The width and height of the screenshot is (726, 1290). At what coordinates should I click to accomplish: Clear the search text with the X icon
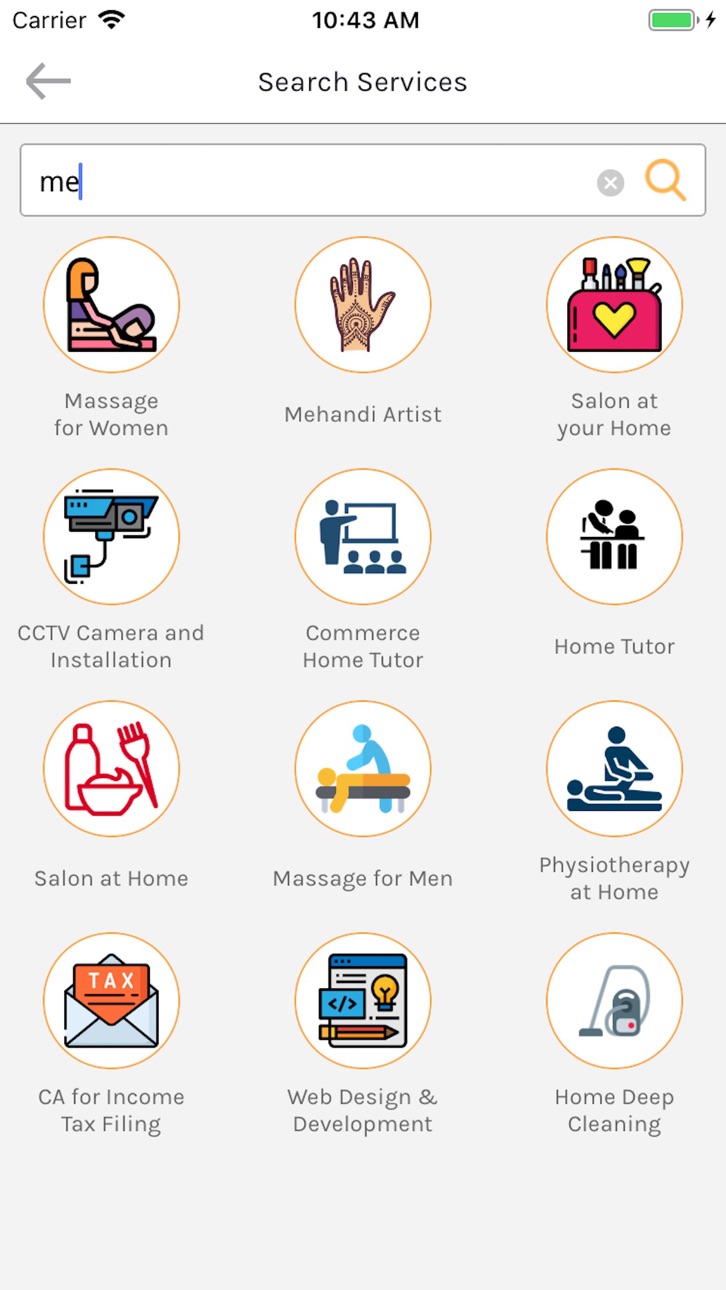coord(610,182)
